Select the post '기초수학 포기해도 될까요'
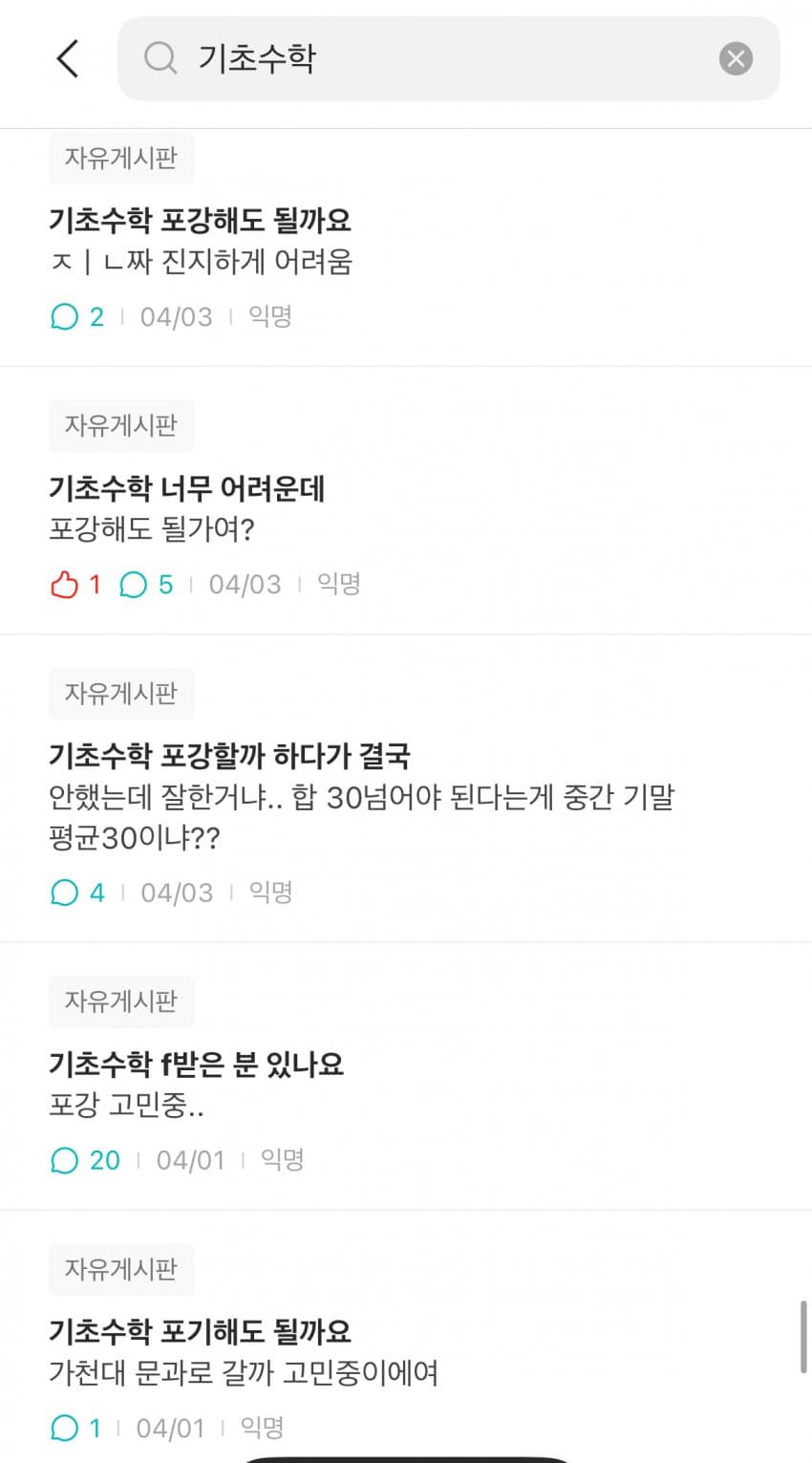 (200, 1331)
